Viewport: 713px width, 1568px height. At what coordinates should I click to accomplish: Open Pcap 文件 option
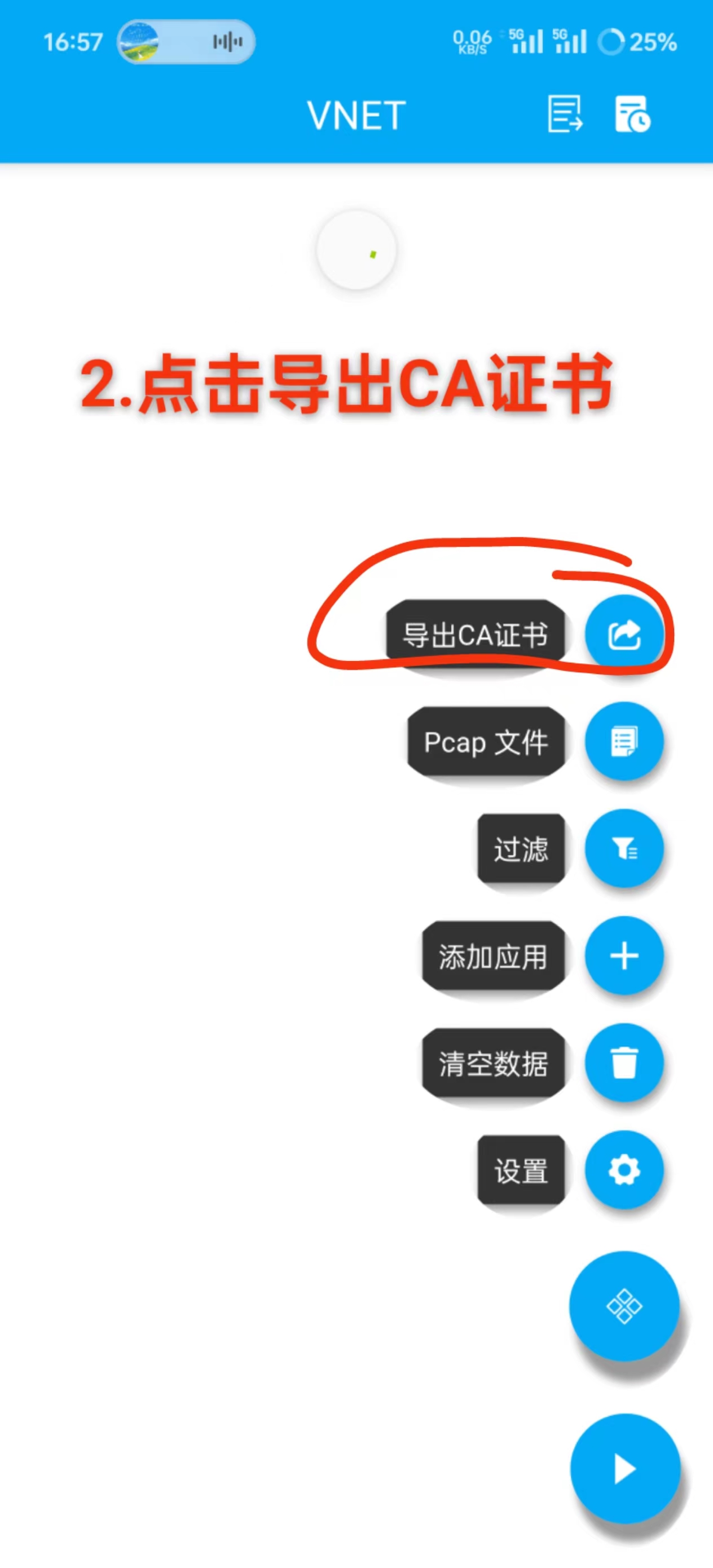tap(624, 741)
